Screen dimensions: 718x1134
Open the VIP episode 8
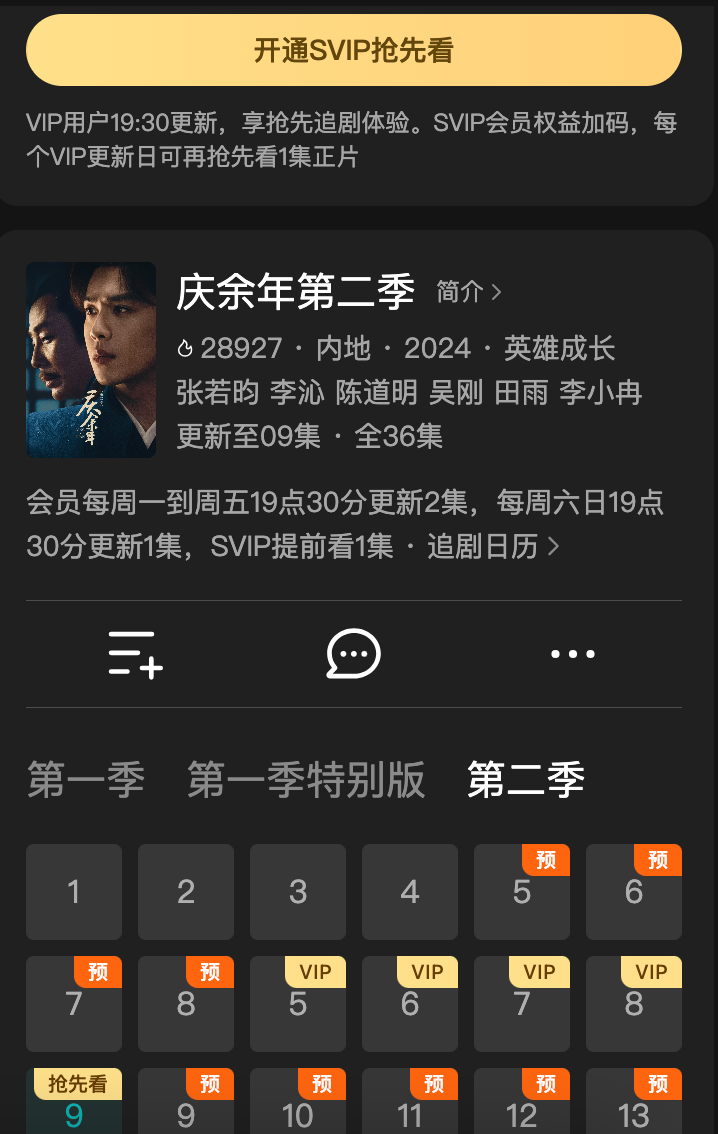coord(634,1004)
